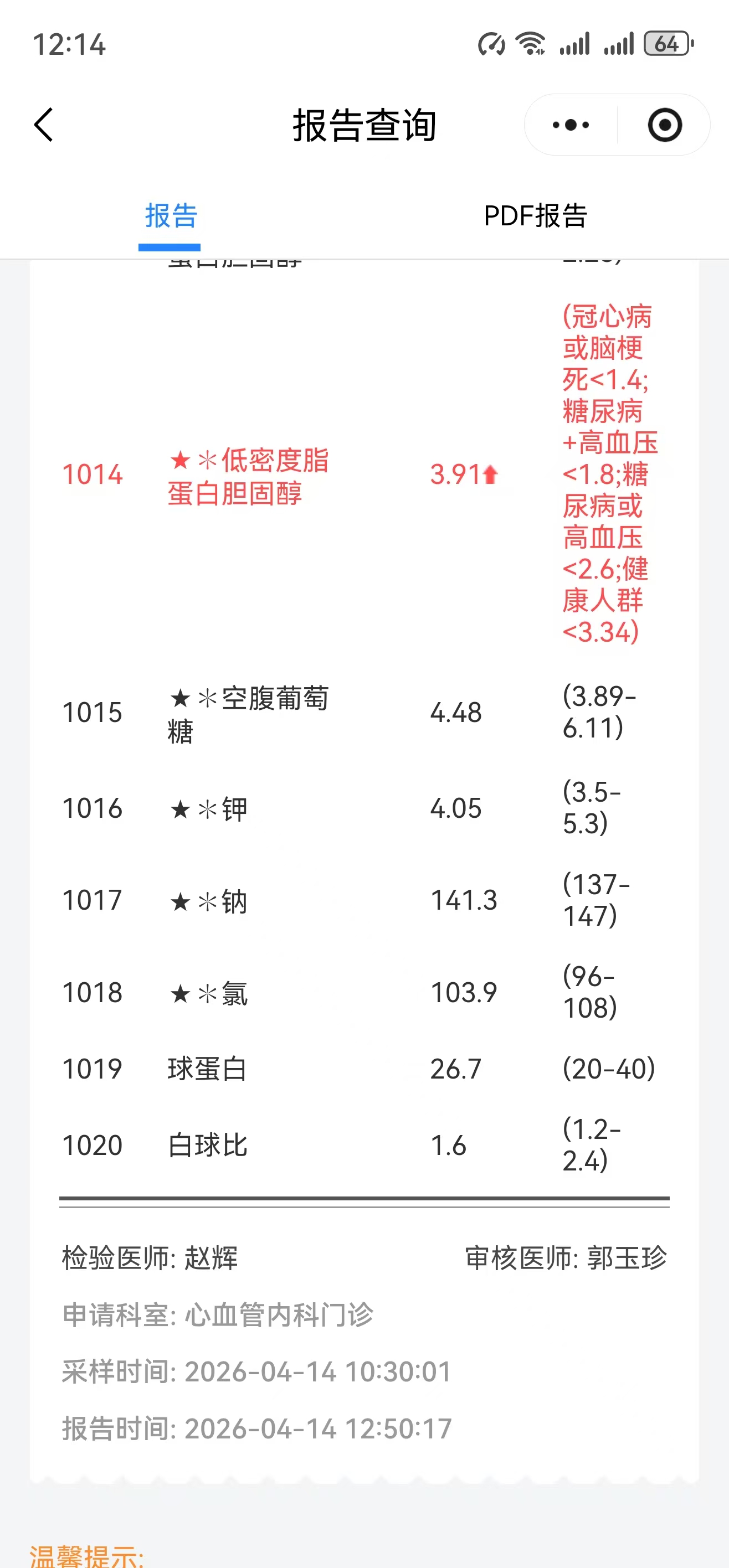
Task: Go back from the report query page
Action: pos(44,125)
